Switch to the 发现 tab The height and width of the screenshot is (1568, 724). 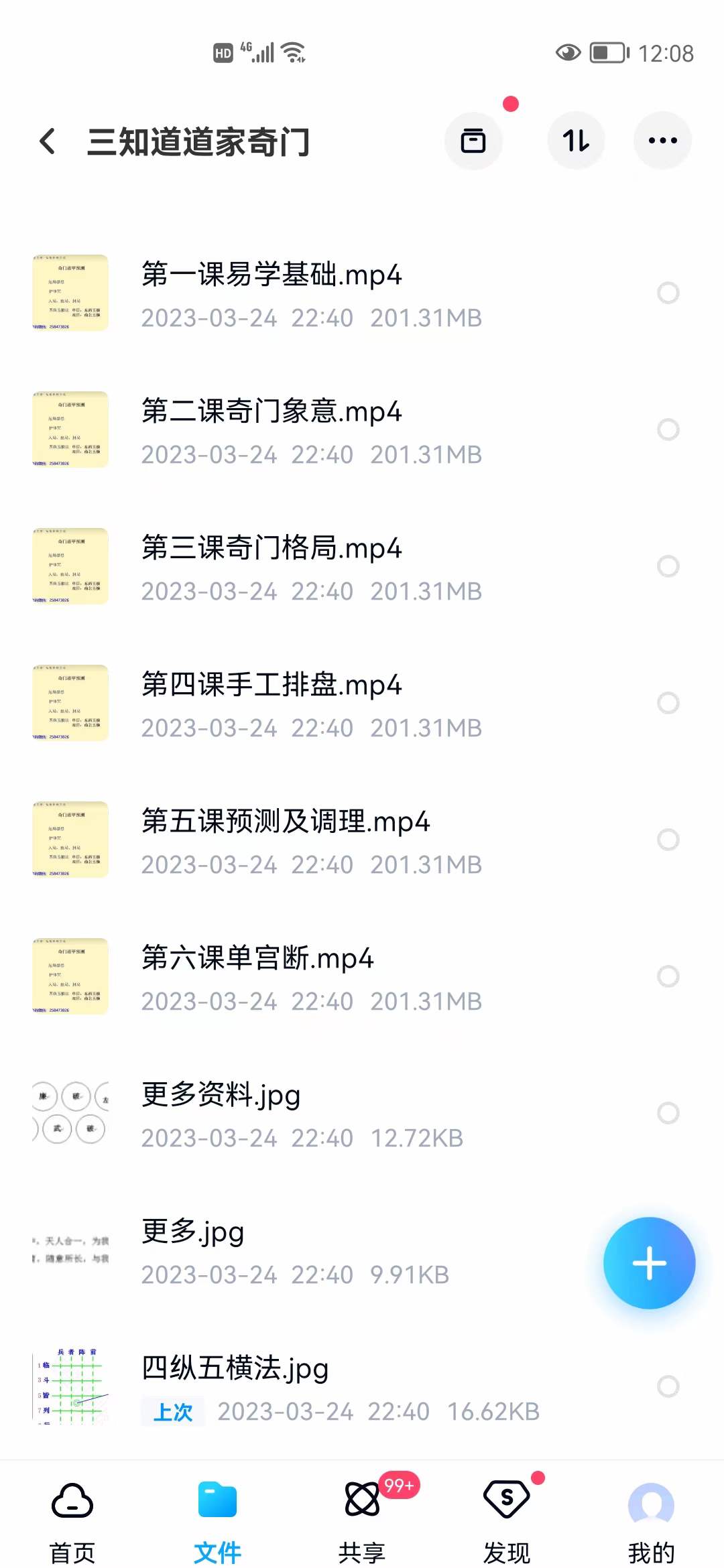pos(507,1521)
